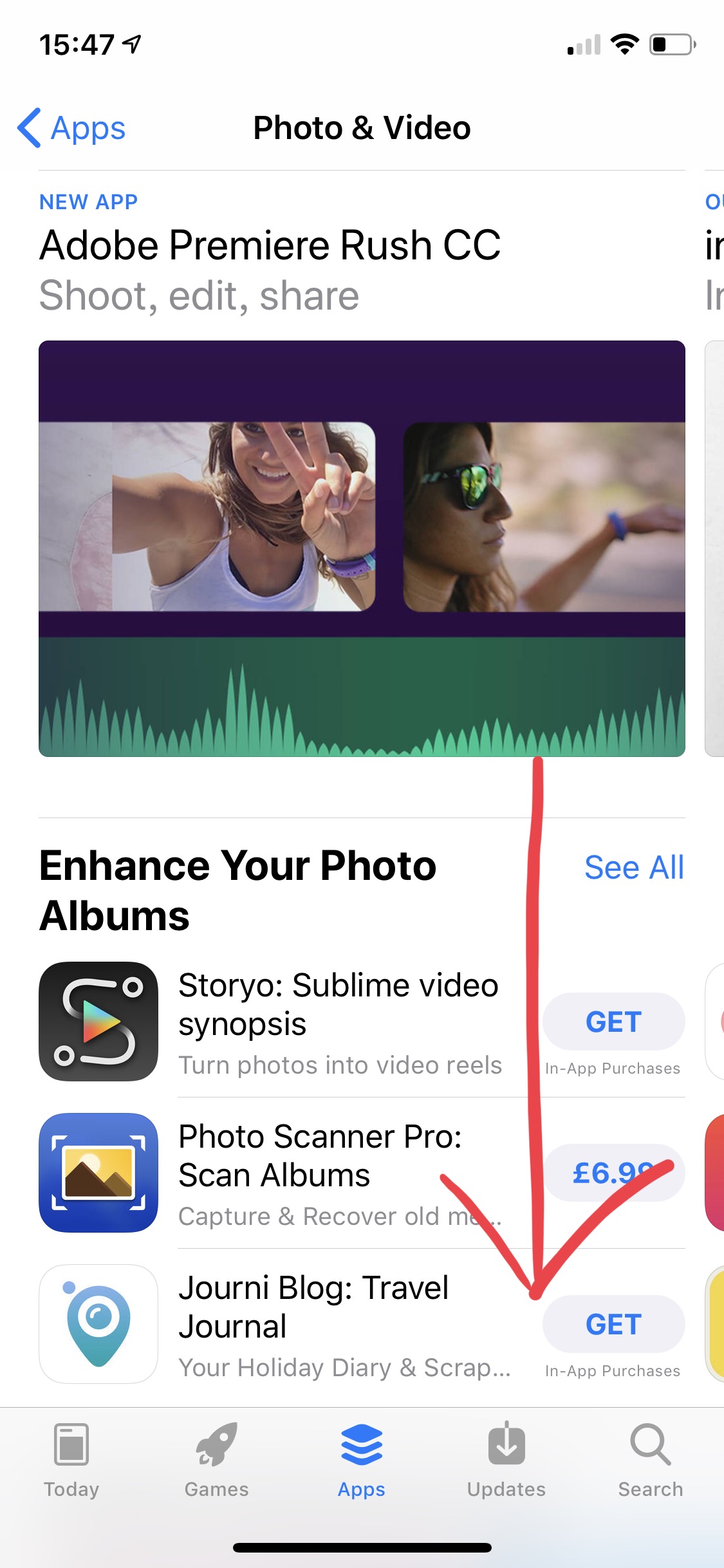Open the Adobe Premiere Rush CC feature card
The height and width of the screenshot is (1568, 724).
362,547
